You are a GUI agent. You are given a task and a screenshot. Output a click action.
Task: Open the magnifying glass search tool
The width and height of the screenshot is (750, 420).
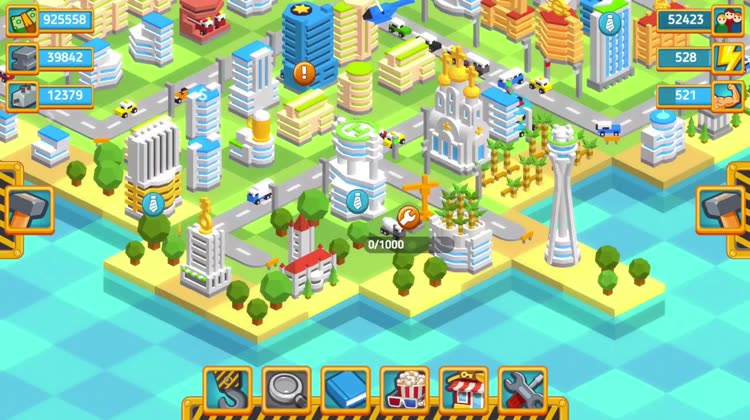click(286, 388)
